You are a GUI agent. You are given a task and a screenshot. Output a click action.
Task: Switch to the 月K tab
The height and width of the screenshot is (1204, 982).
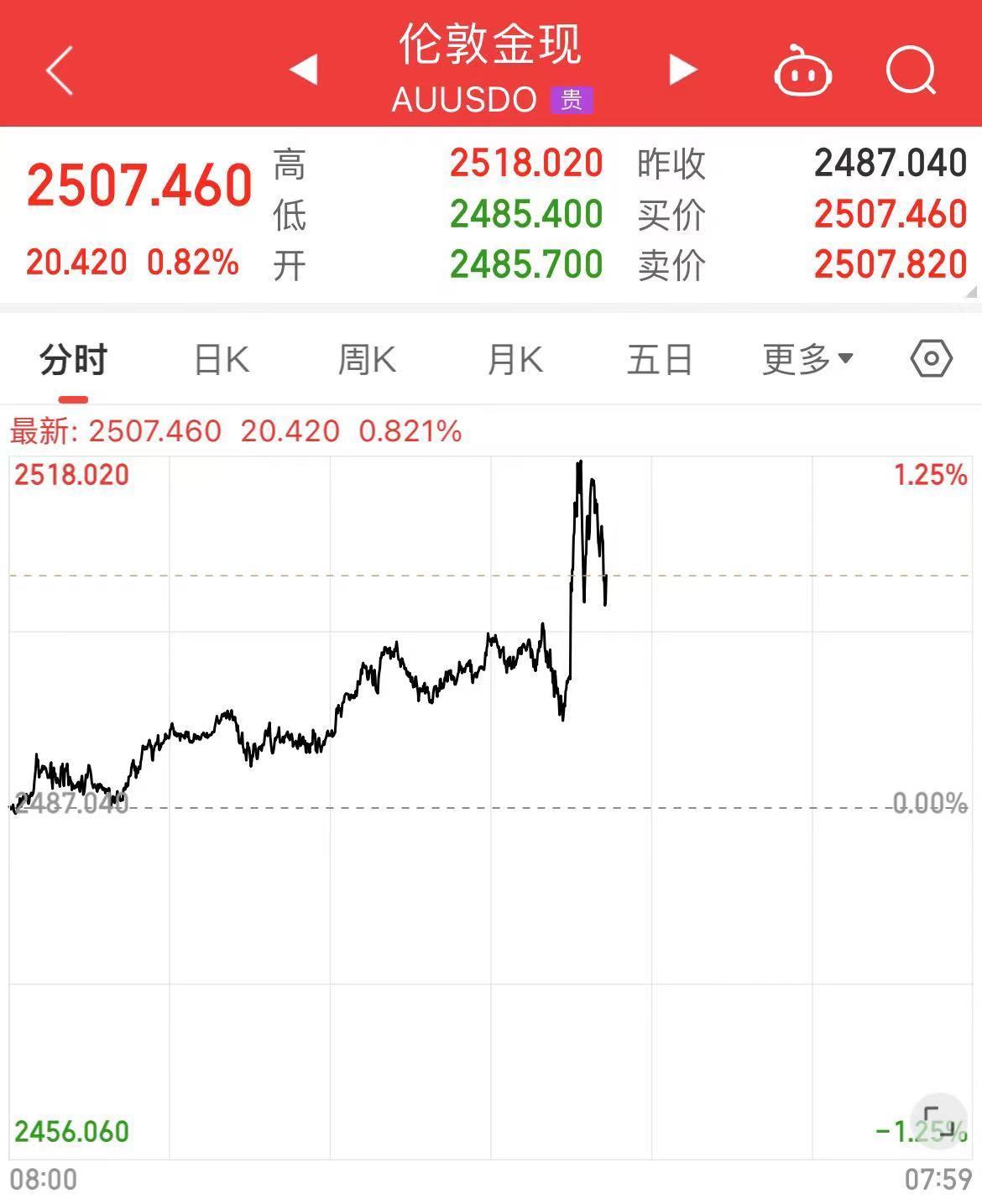pyautogui.click(x=515, y=360)
